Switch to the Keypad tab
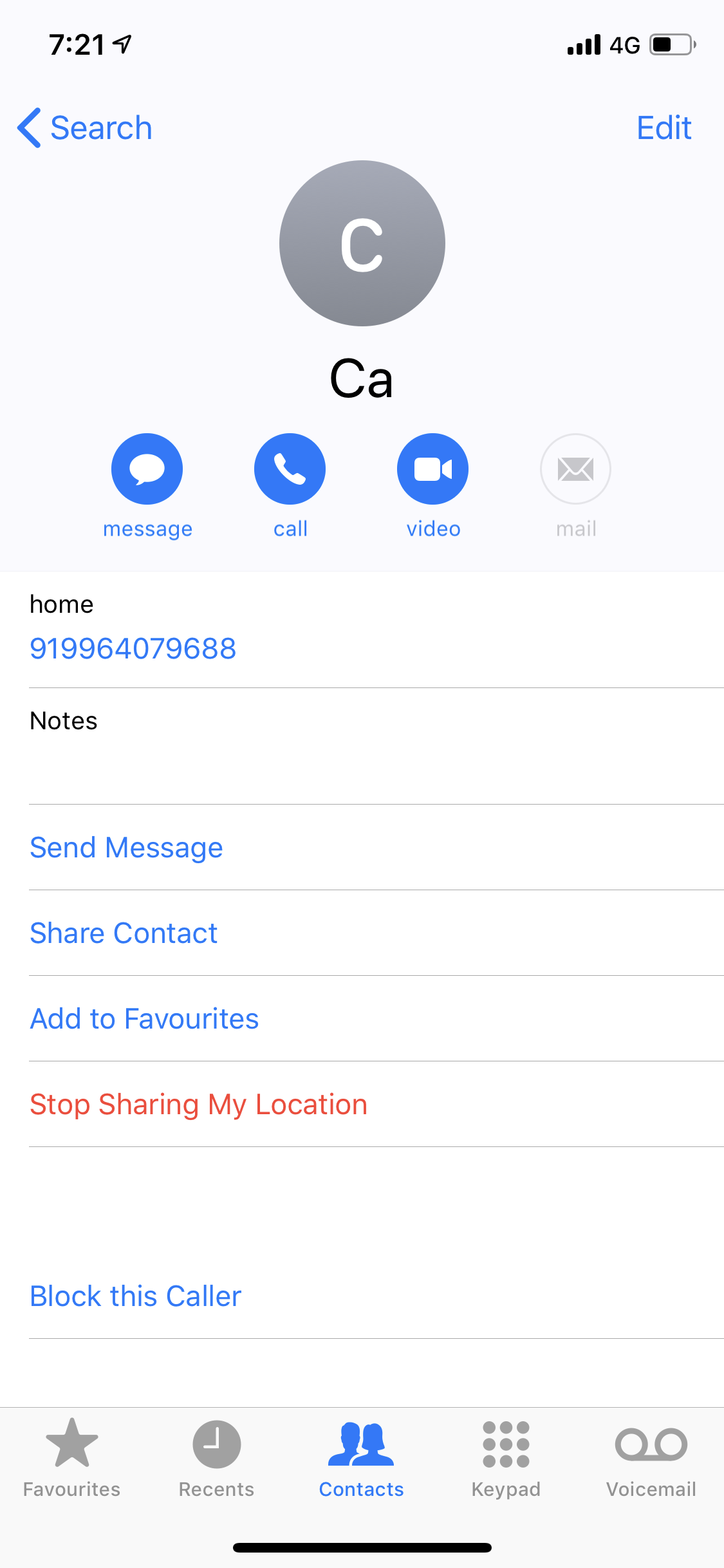Viewport: 724px width, 1568px height. 506,1459
